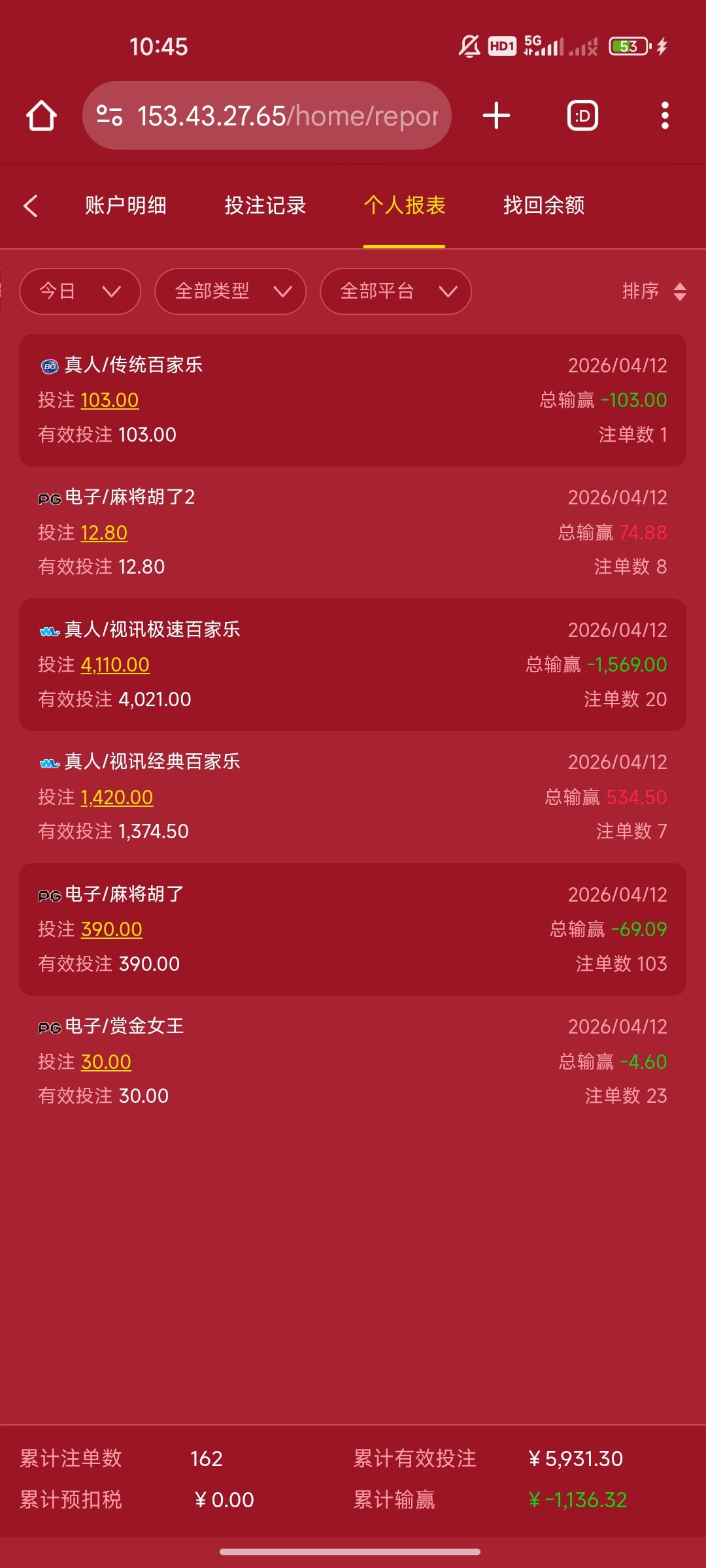Tap the new tab plus icon
Image resolution: width=706 pixels, height=1568 pixels.
tap(495, 115)
